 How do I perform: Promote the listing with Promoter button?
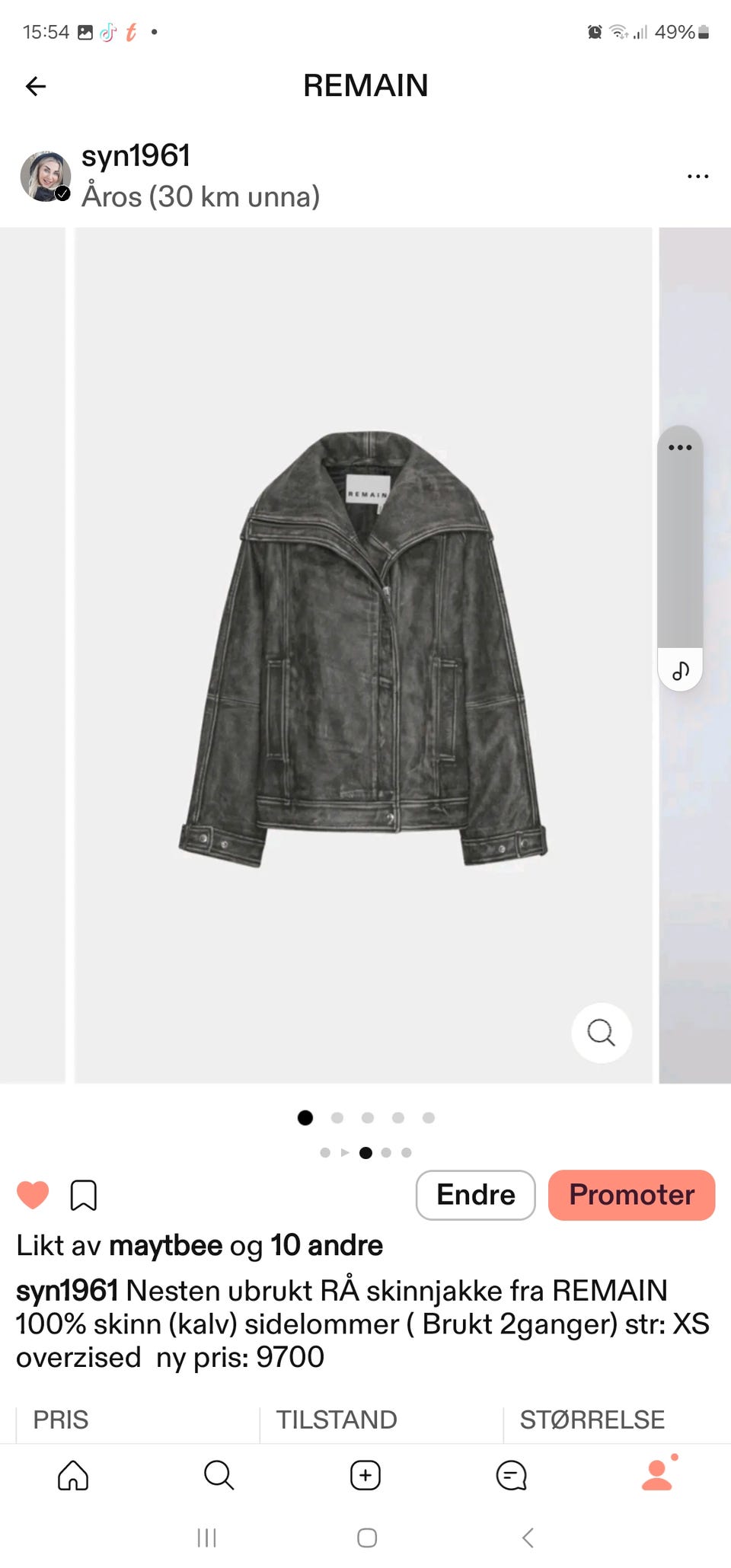(631, 1195)
